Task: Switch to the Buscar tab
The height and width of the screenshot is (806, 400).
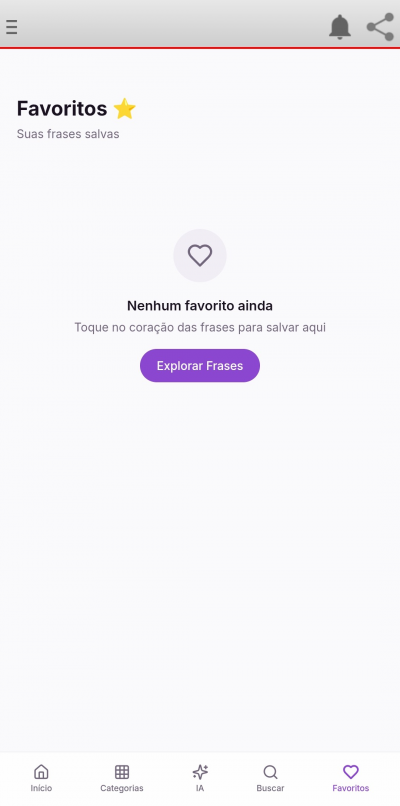Action: click(x=270, y=778)
